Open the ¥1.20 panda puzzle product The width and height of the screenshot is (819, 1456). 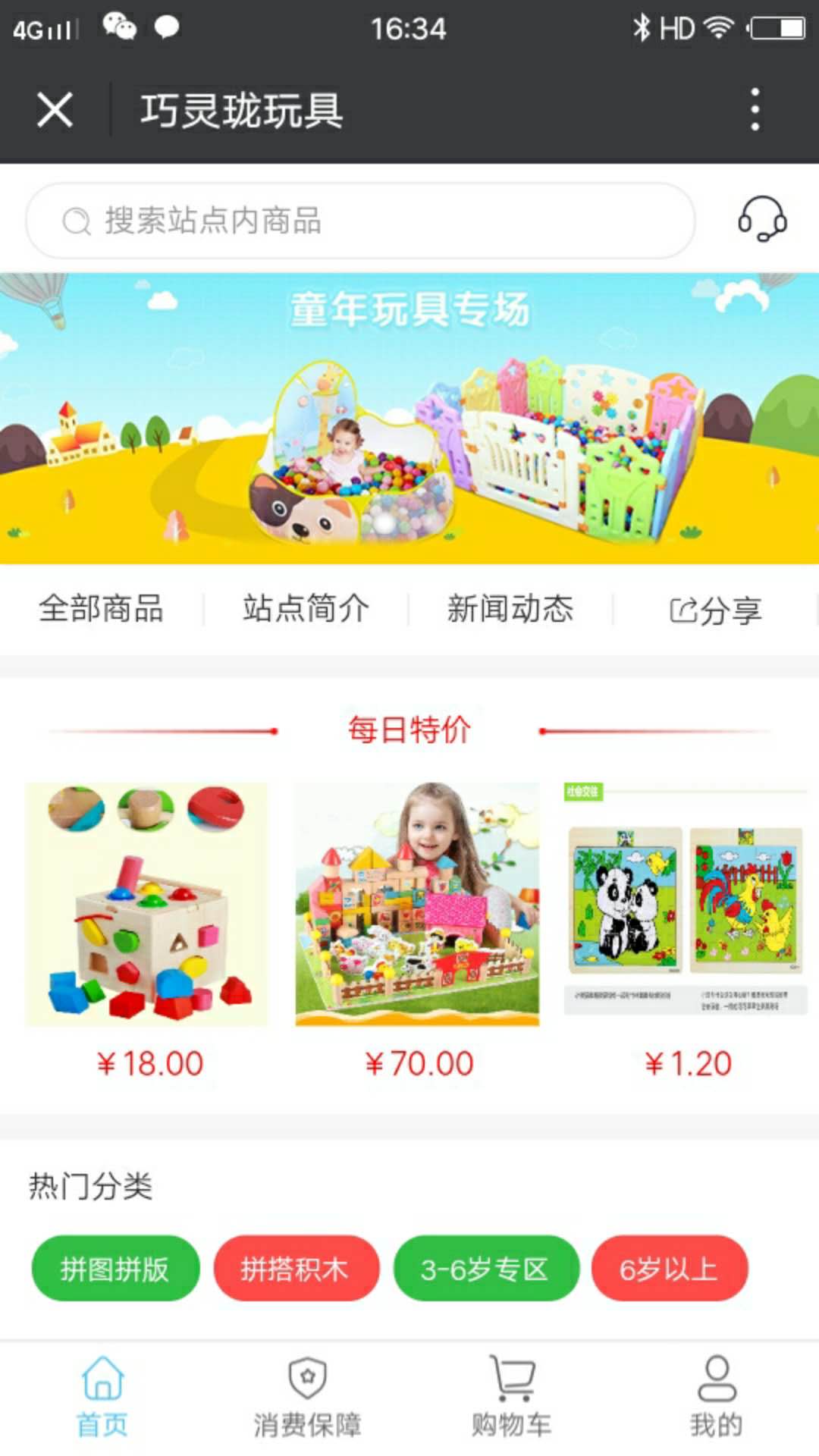(686, 902)
